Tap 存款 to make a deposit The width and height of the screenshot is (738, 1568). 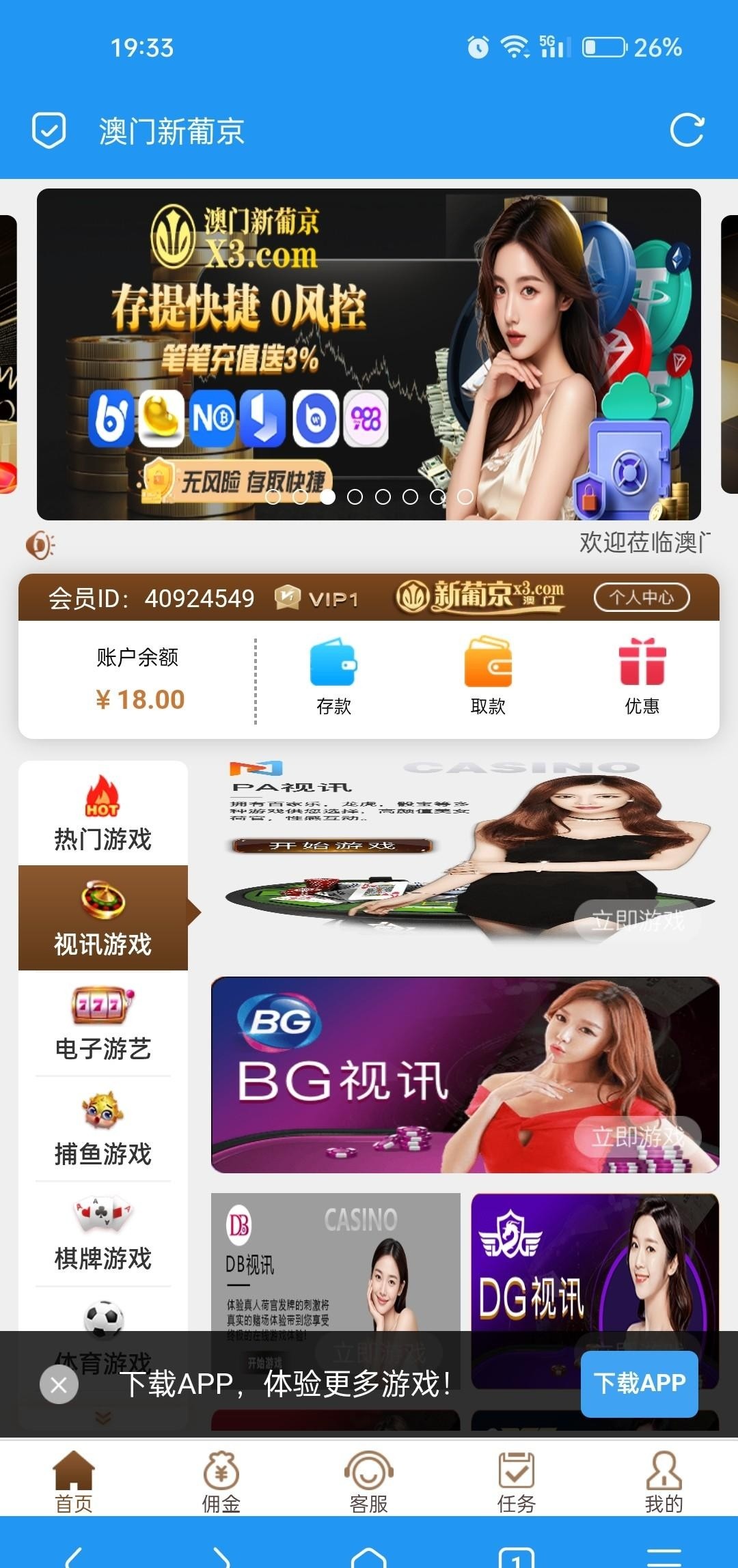pyautogui.click(x=333, y=676)
